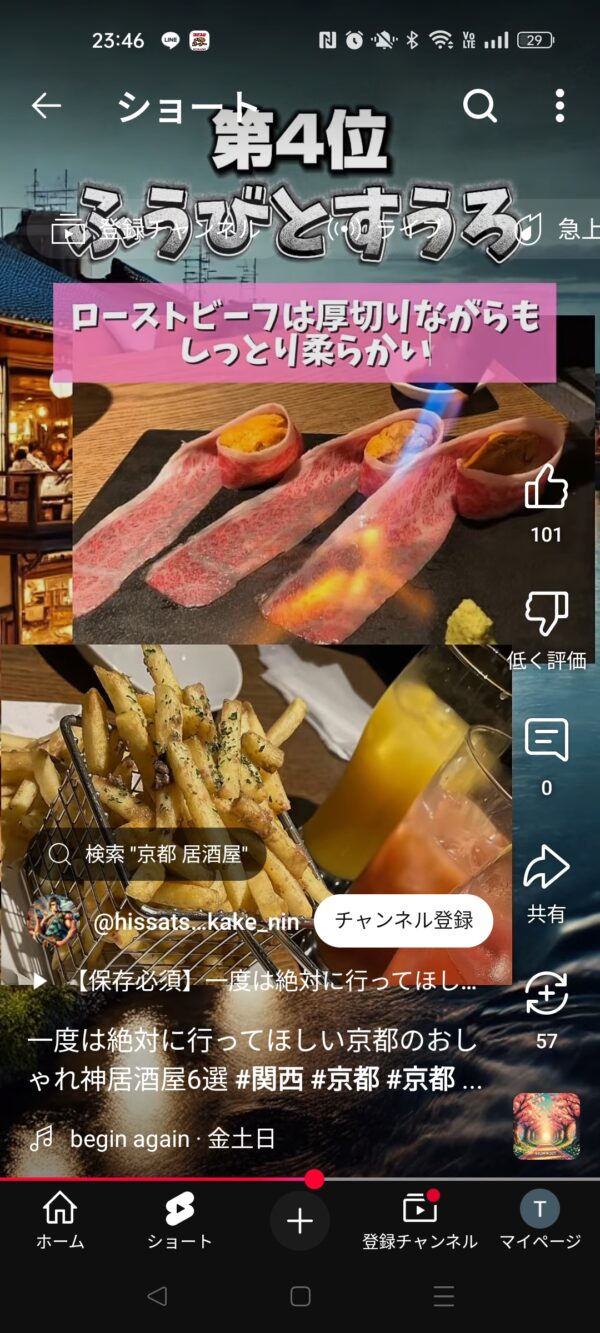Share this Short via 共有
Viewport: 600px width, 1333px height.
point(546,869)
